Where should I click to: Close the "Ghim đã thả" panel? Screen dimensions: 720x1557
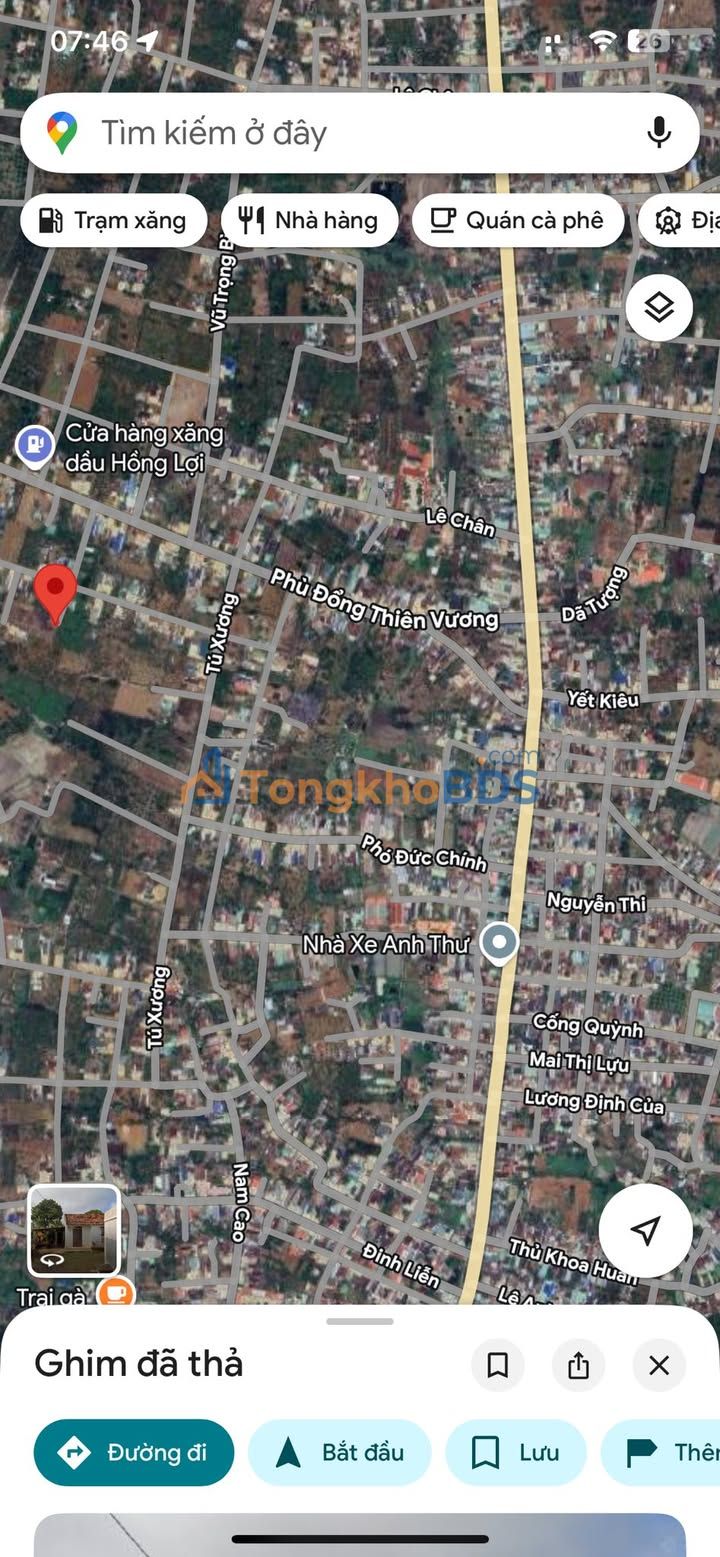click(659, 1365)
